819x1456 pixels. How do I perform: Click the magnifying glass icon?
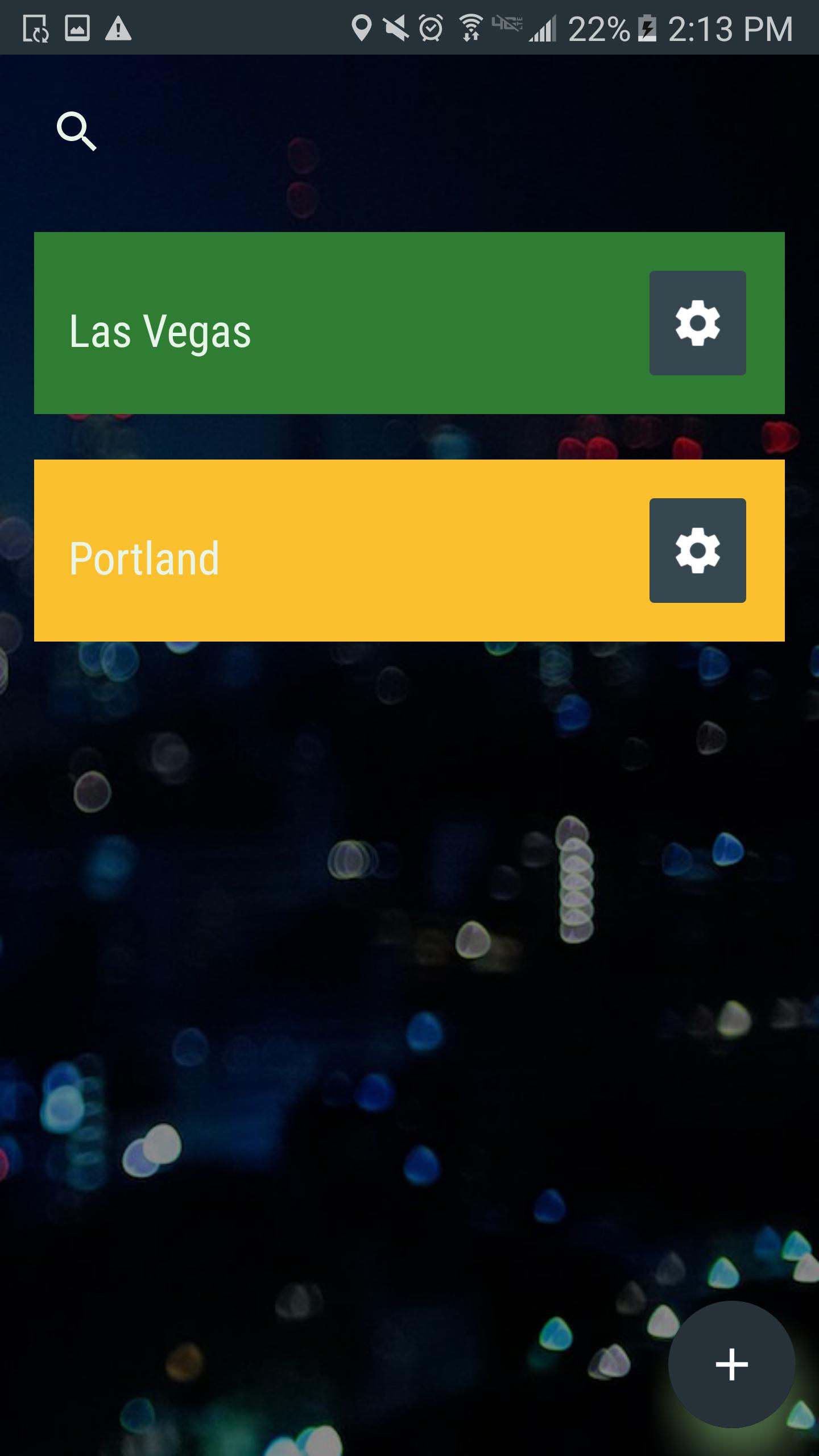[77, 131]
